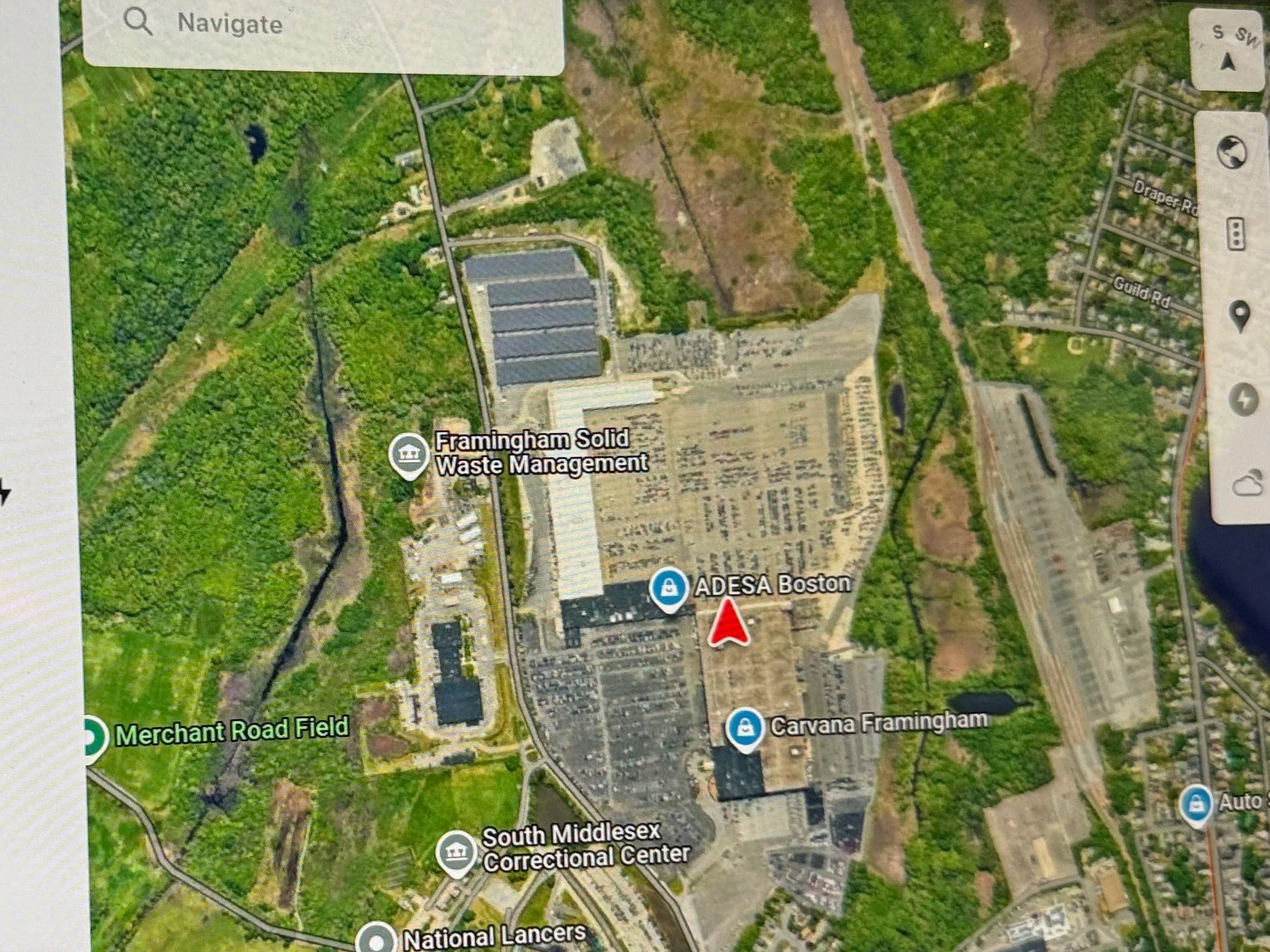Select the Carvana Framingham map pin
The height and width of the screenshot is (952, 1270).
pos(745,728)
